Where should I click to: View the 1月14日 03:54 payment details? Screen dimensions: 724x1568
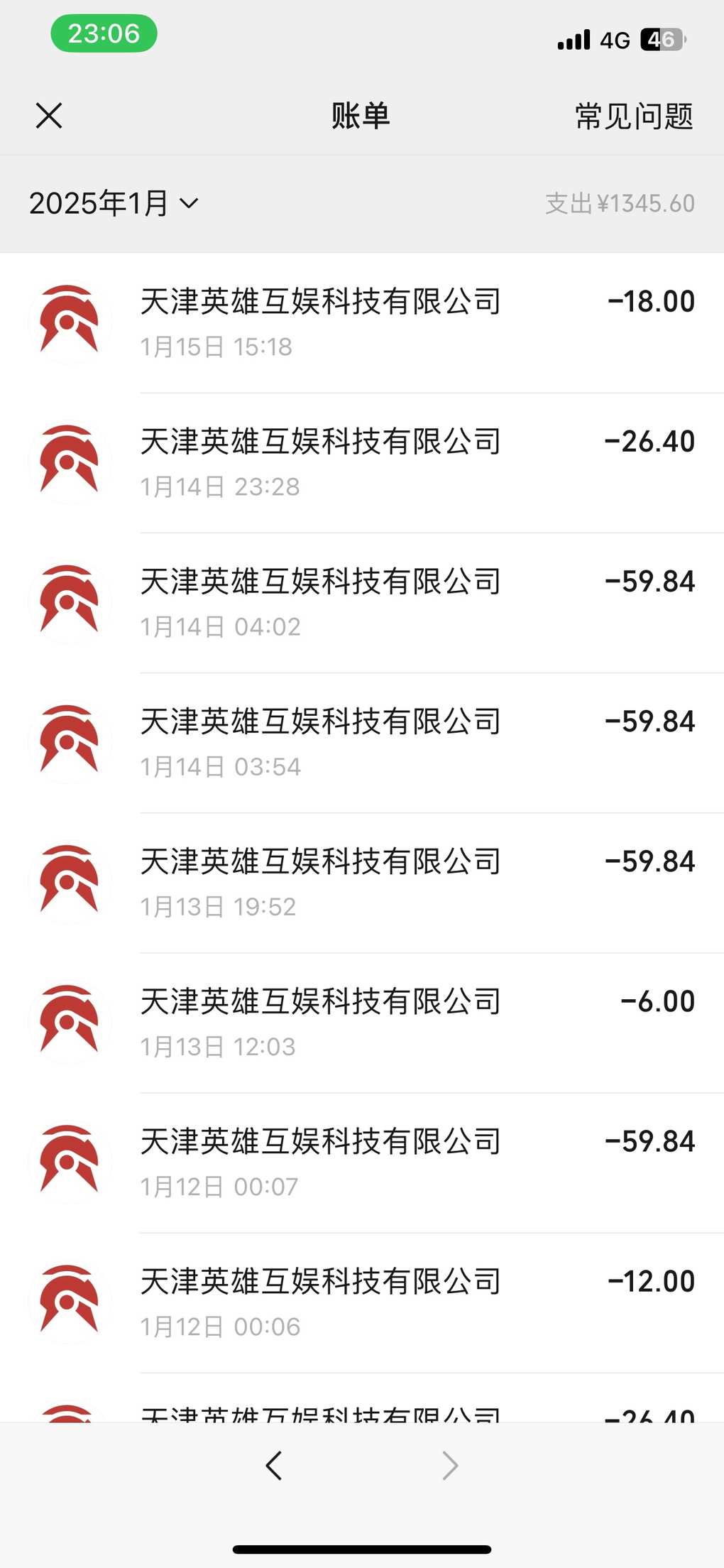tap(362, 743)
